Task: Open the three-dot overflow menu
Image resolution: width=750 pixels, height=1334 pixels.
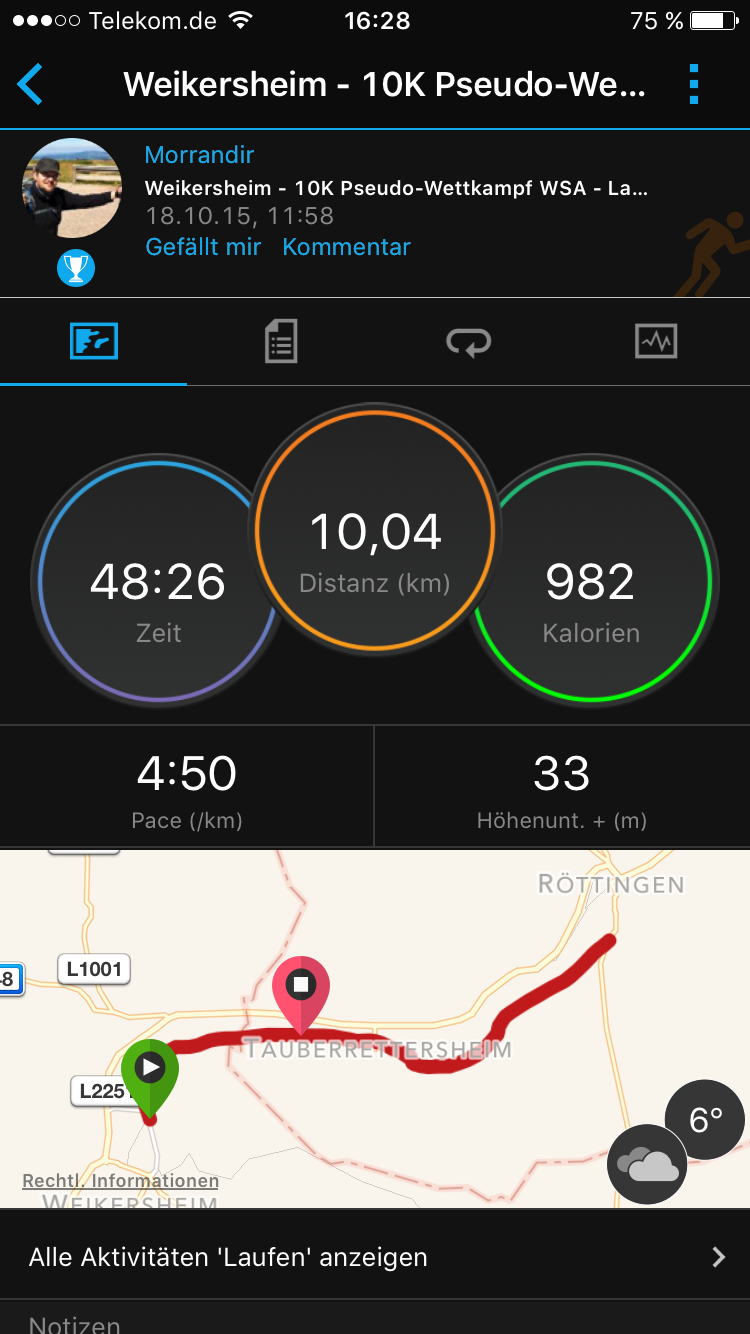Action: coord(694,85)
